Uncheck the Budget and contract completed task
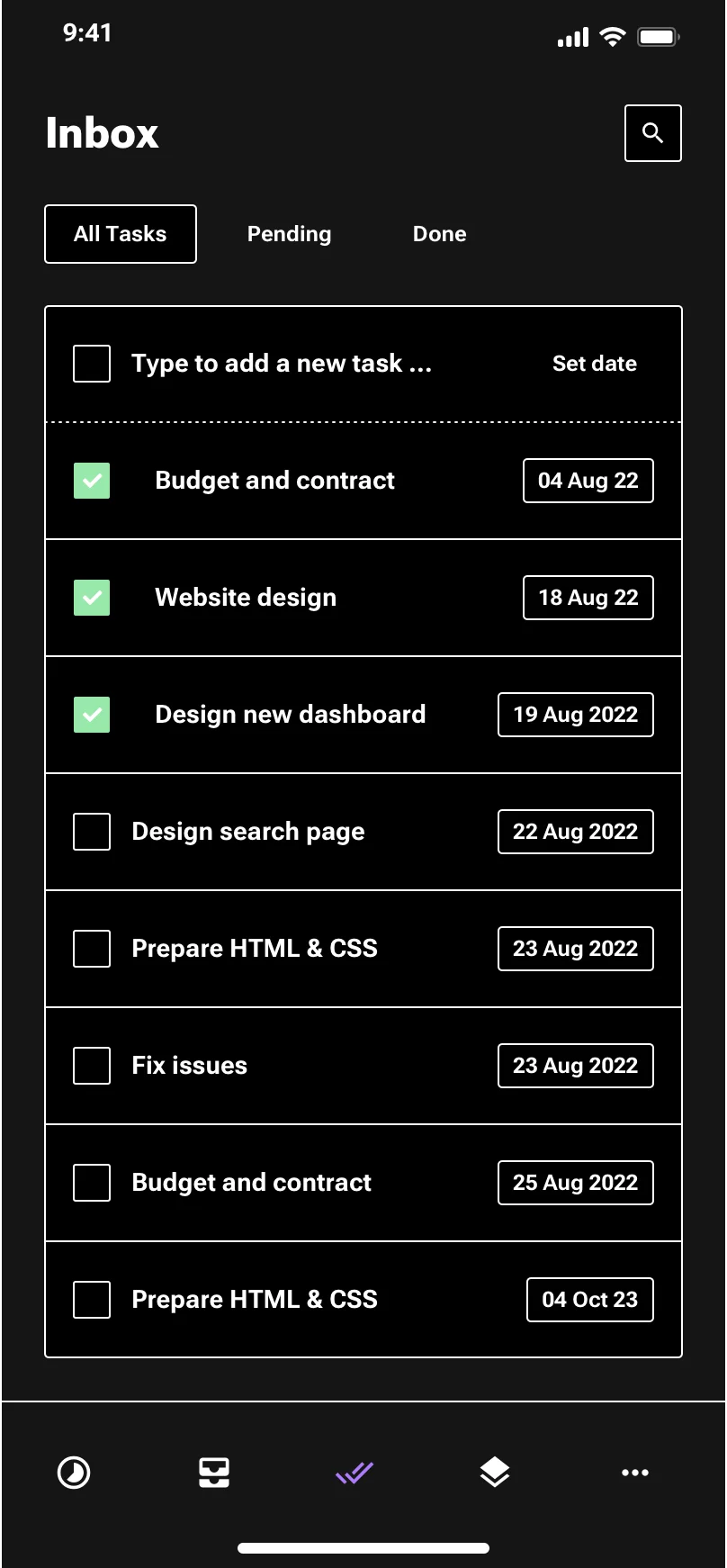 pos(91,481)
